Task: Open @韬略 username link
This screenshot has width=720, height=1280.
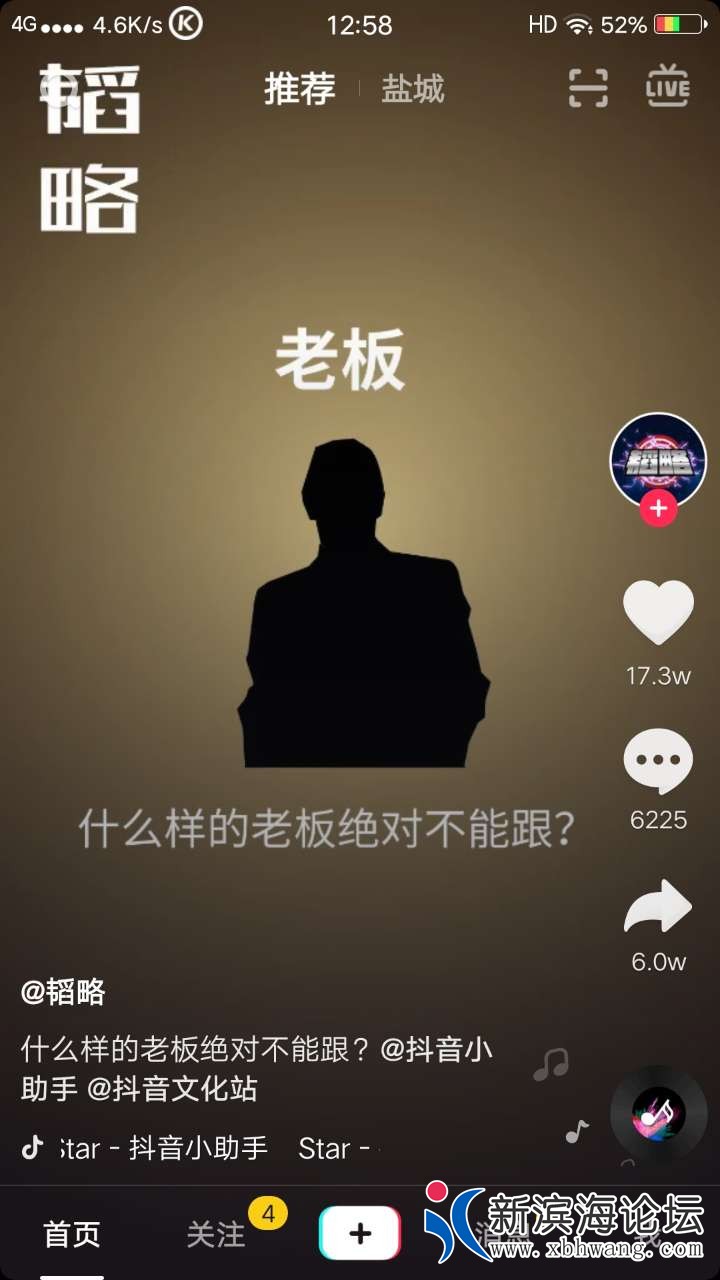Action: [x=63, y=992]
